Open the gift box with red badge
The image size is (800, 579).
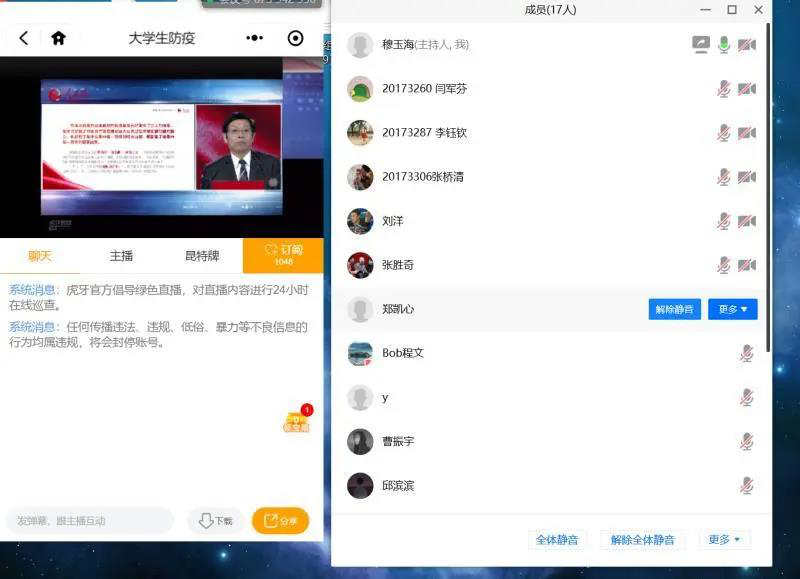coord(297,421)
